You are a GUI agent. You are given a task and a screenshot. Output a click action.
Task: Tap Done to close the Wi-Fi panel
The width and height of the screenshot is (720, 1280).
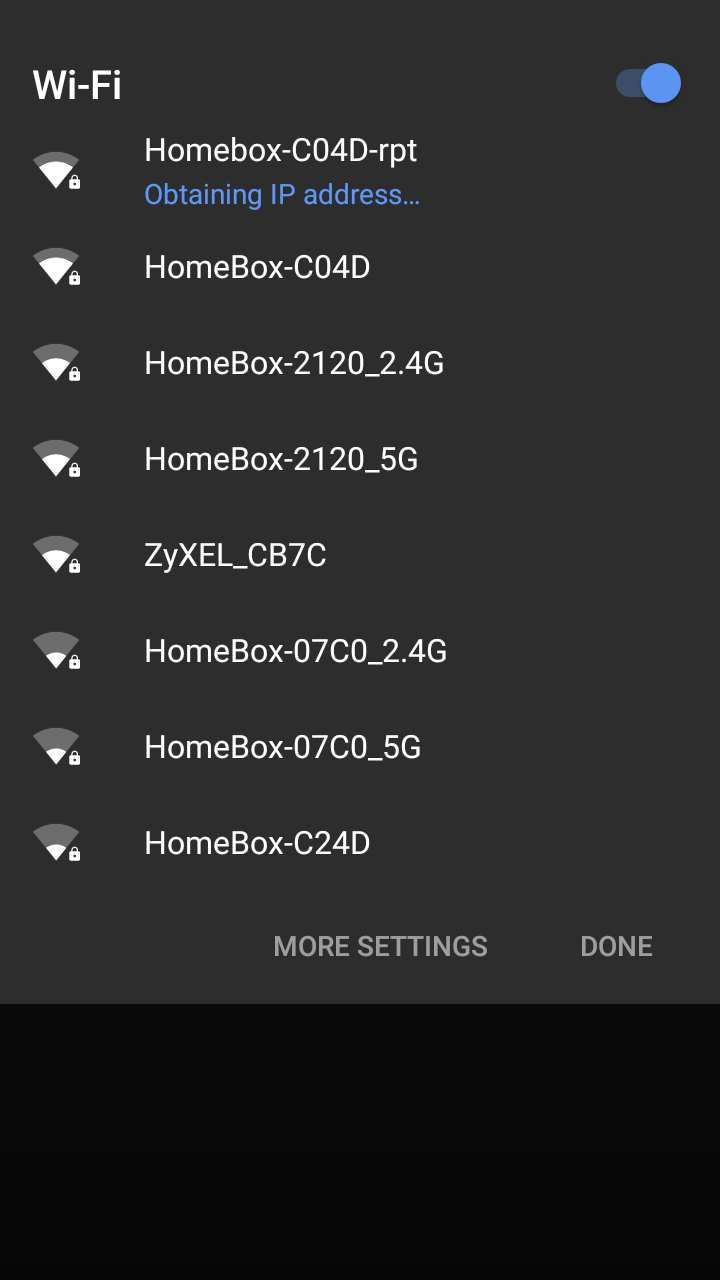click(616, 947)
